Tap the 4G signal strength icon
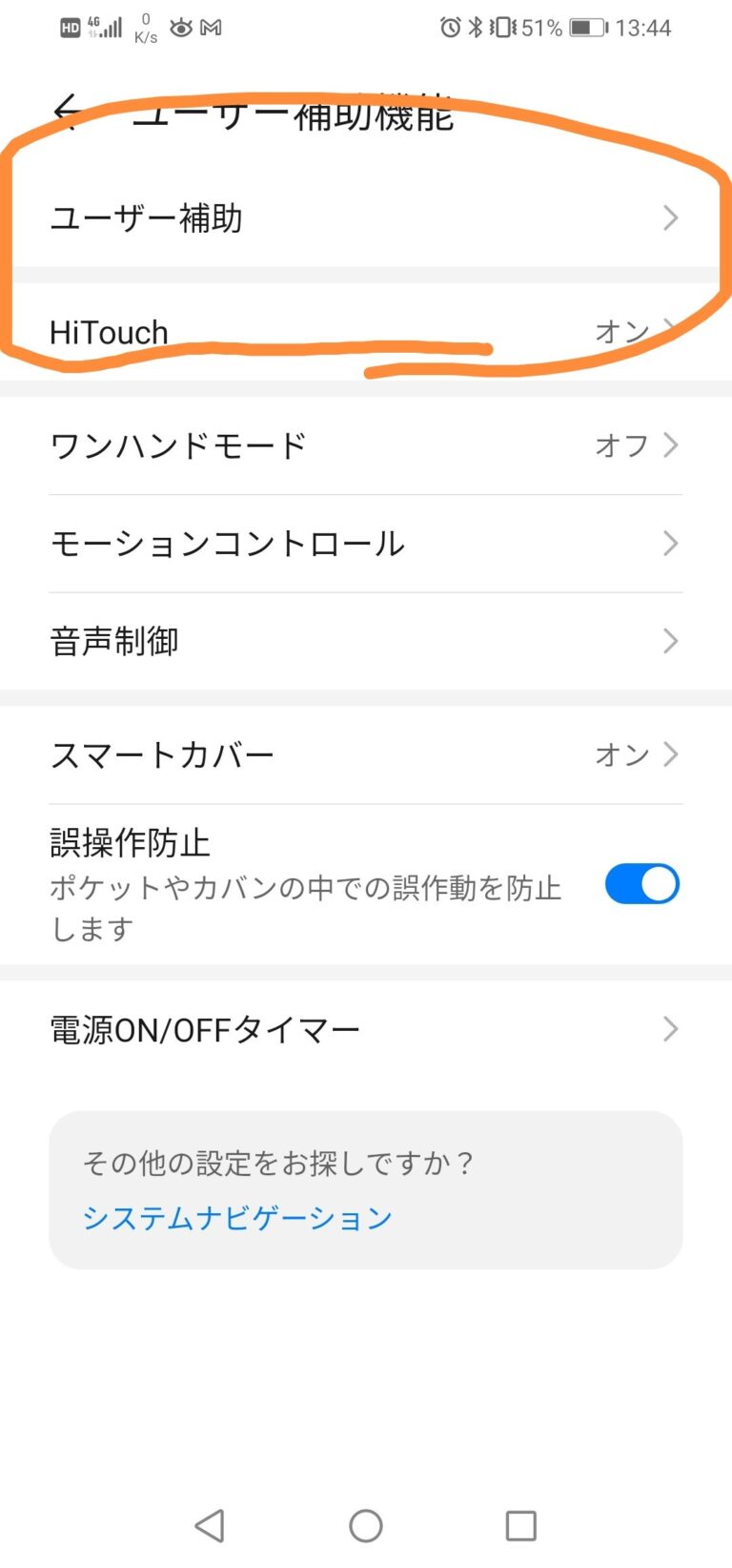Image resolution: width=732 pixels, height=1568 pixels. 105,26
